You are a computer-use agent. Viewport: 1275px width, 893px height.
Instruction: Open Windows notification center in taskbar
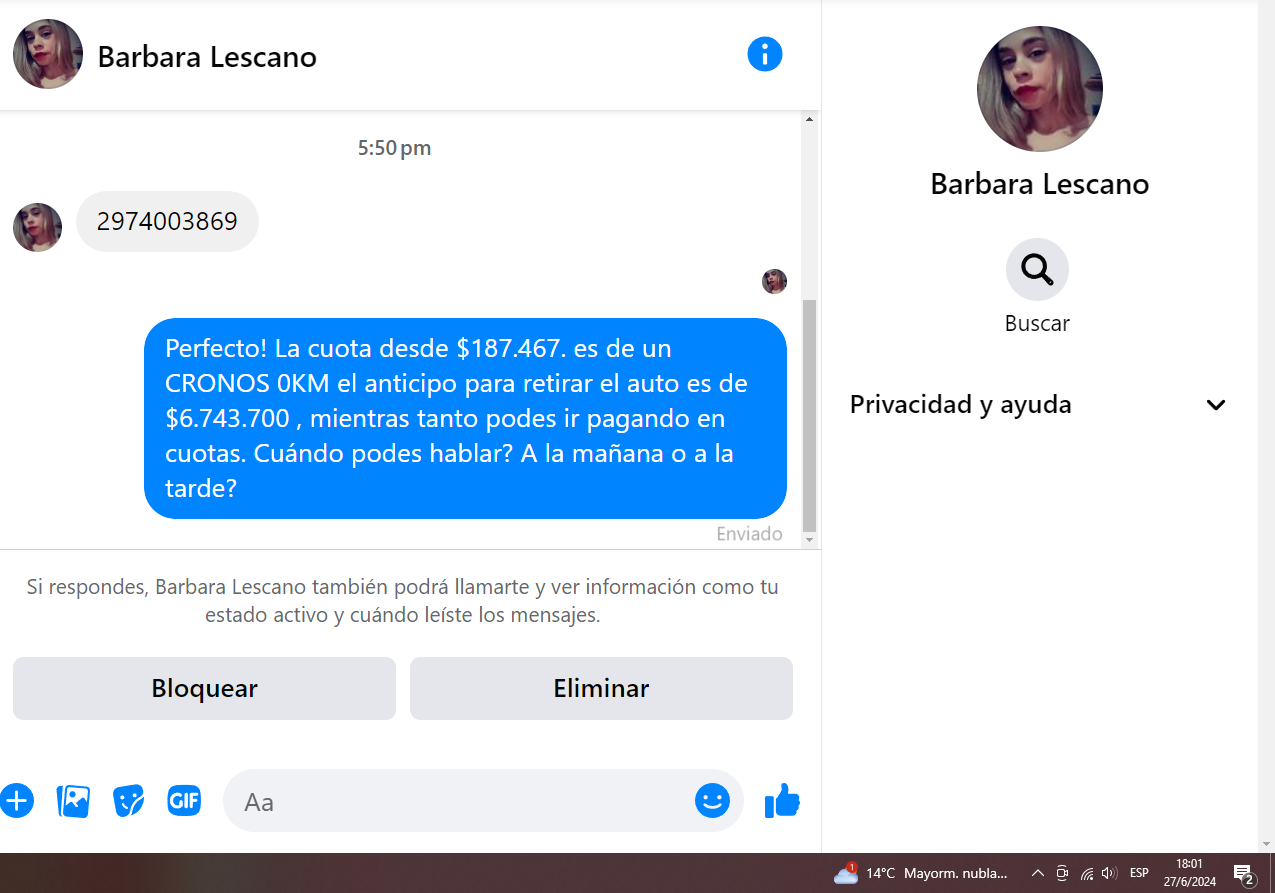pos(1244,873)
